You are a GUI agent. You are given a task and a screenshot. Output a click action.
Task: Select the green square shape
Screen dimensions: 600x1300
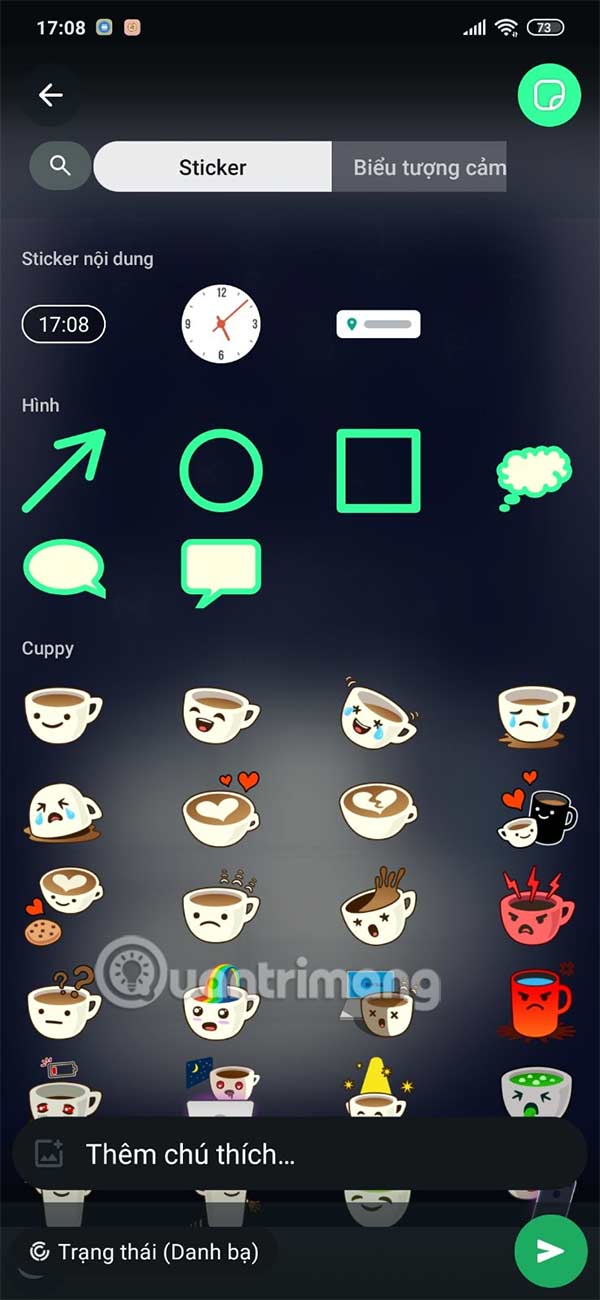378,471
